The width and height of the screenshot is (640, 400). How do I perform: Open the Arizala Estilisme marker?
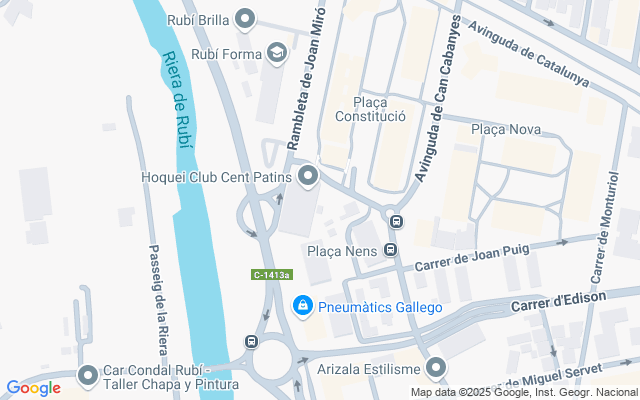(x=435, y=370)
